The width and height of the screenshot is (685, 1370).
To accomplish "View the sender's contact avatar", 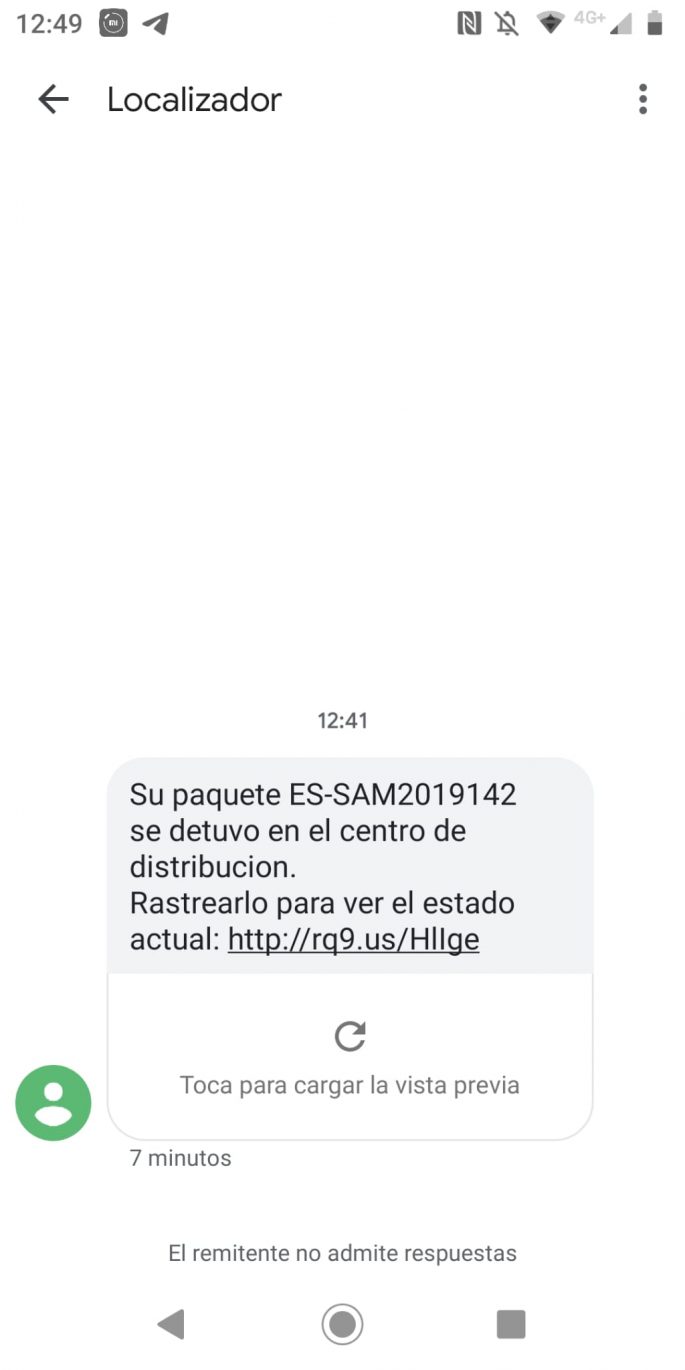I will tap(53, 1102).
